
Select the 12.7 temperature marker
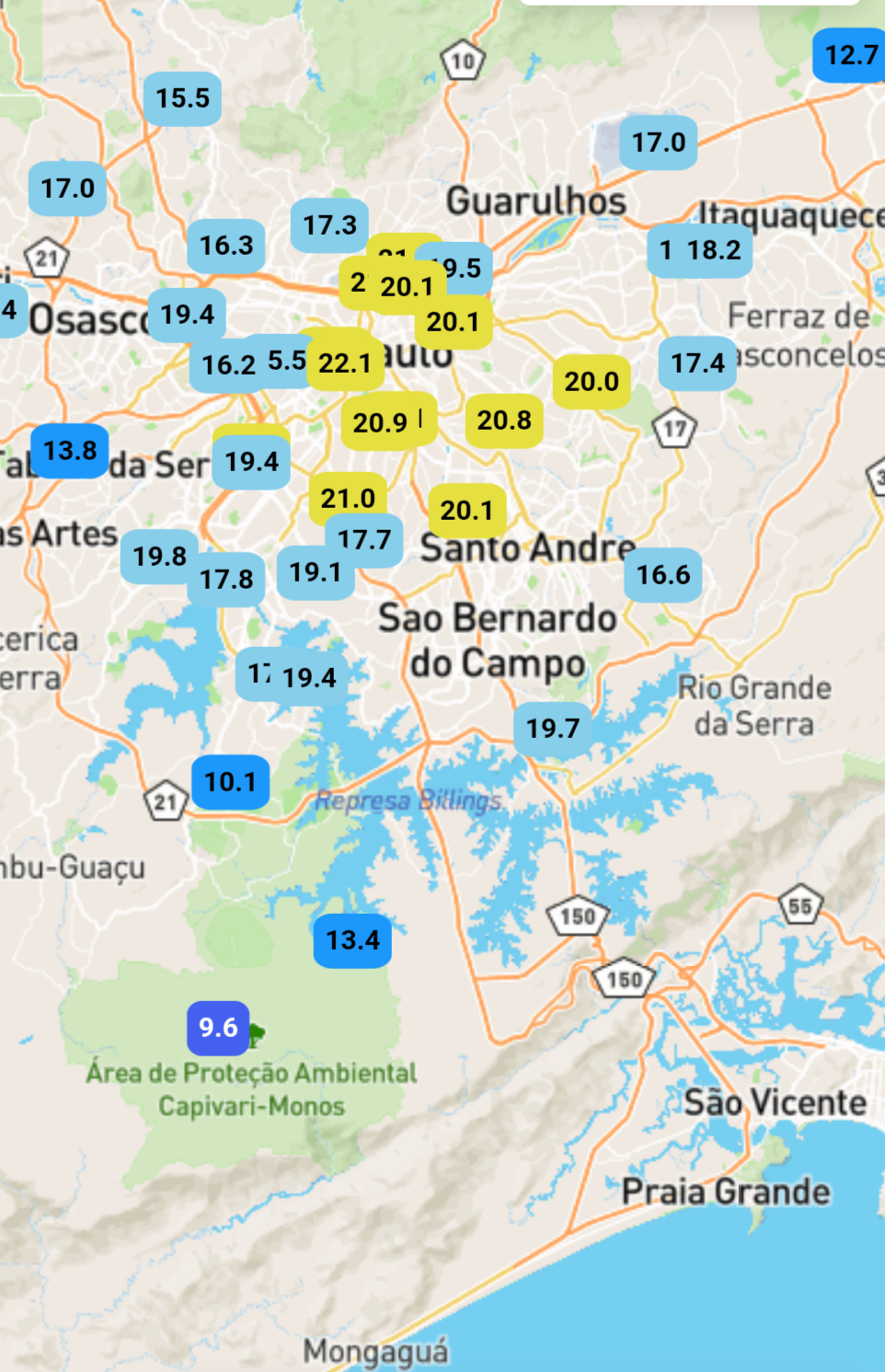[x=851, y=55]
